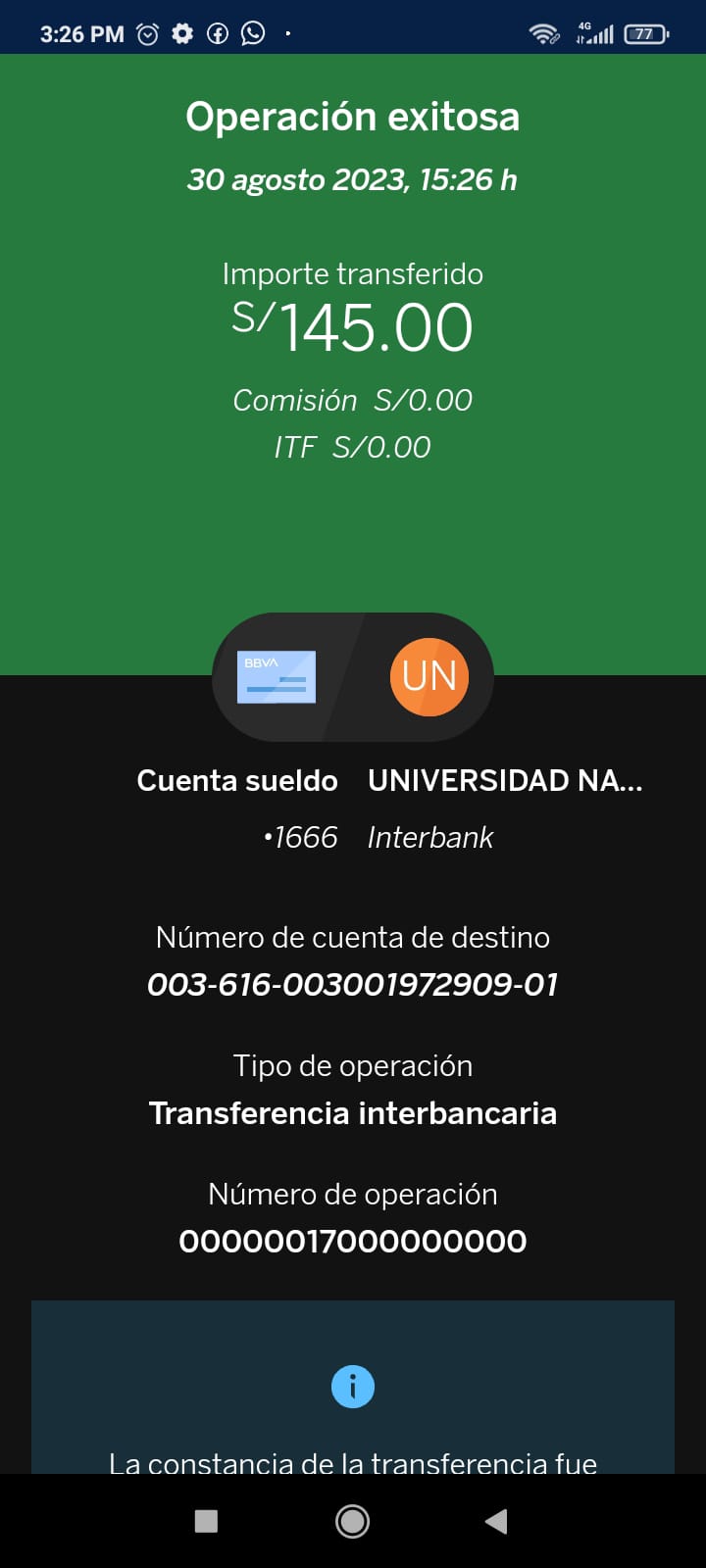The height and width of the screenshot is (1568, 706).
Task: Open the recent apps view
Action: point(206,1521)
